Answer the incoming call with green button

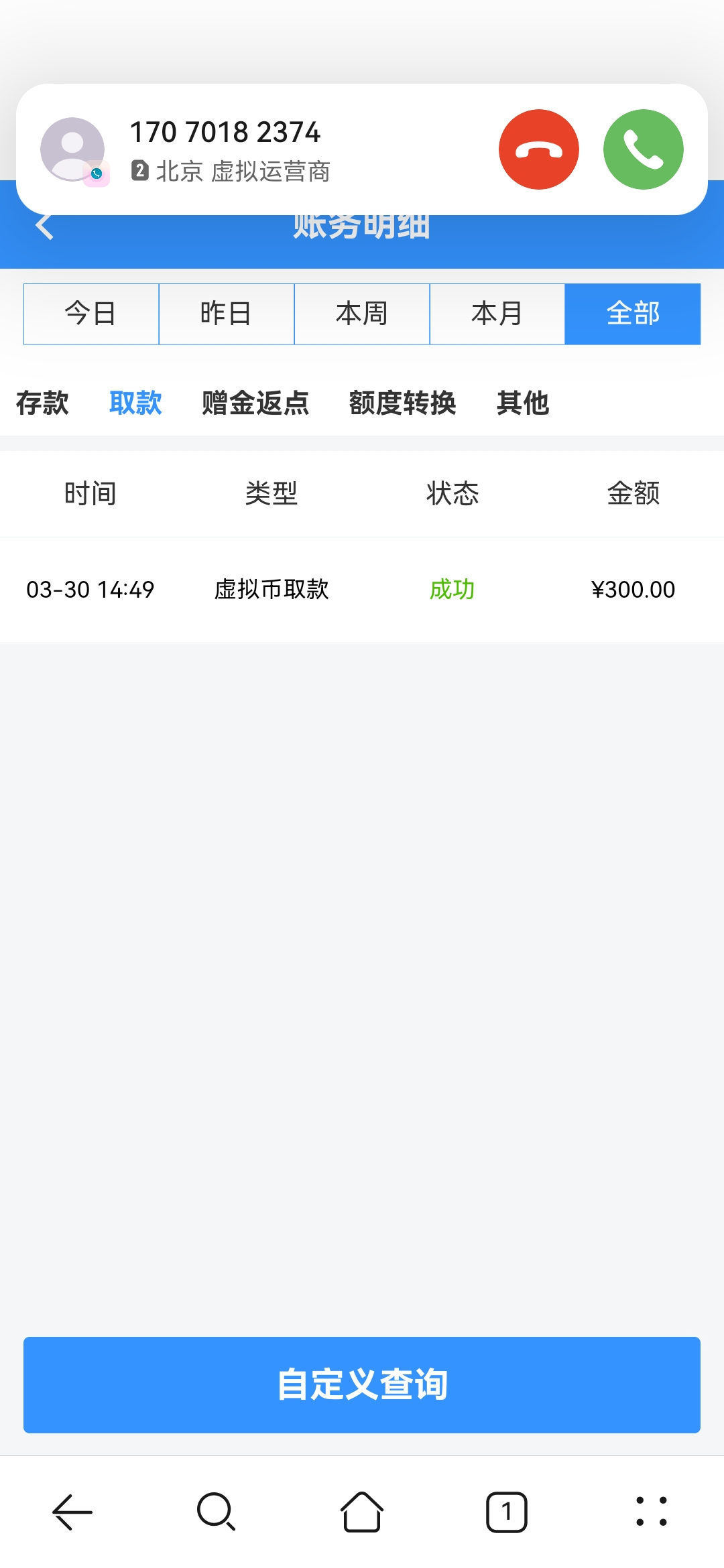coord(643,149)
